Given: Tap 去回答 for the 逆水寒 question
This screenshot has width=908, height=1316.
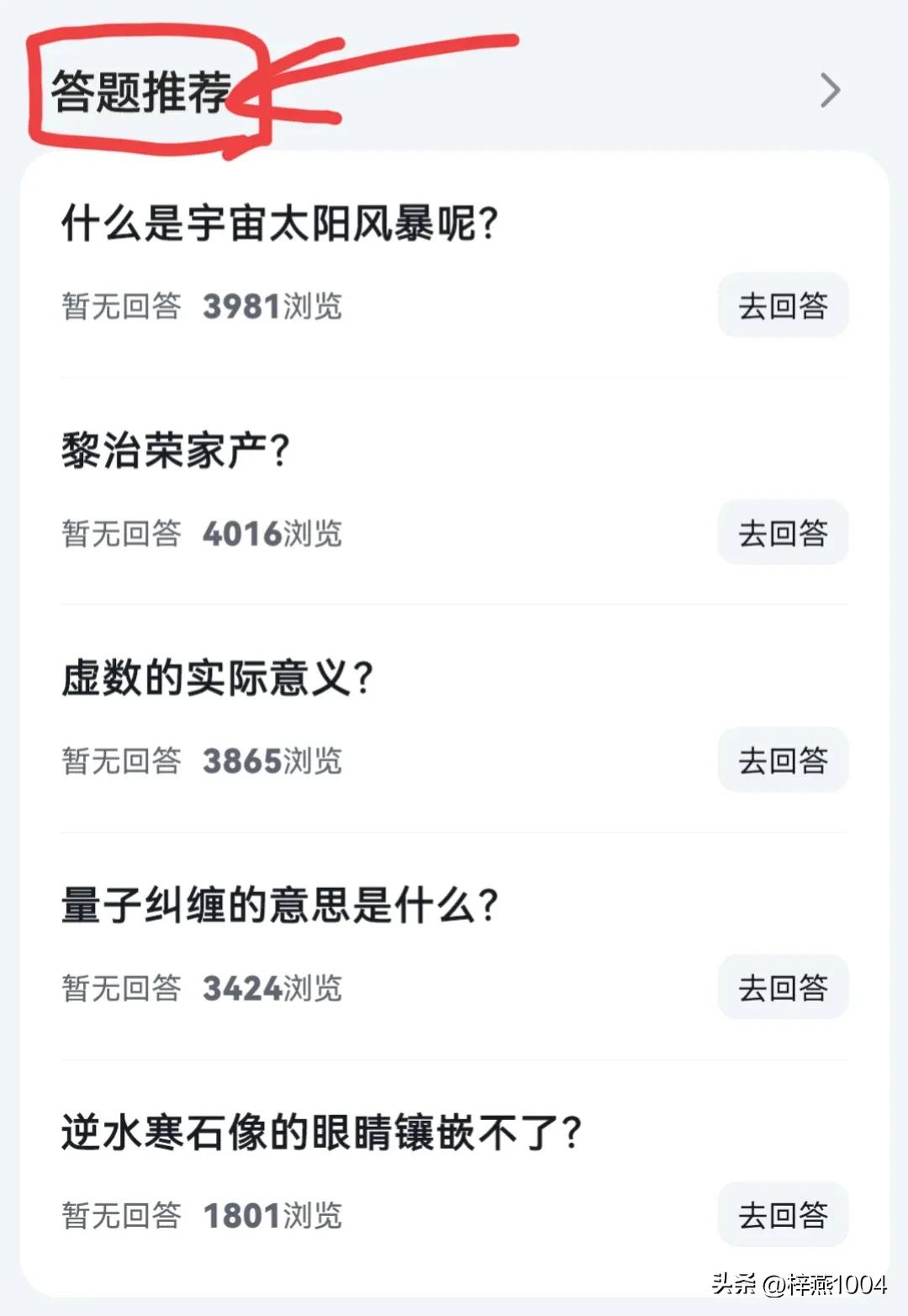Looking at the screenshot, I should [782, 1214].
